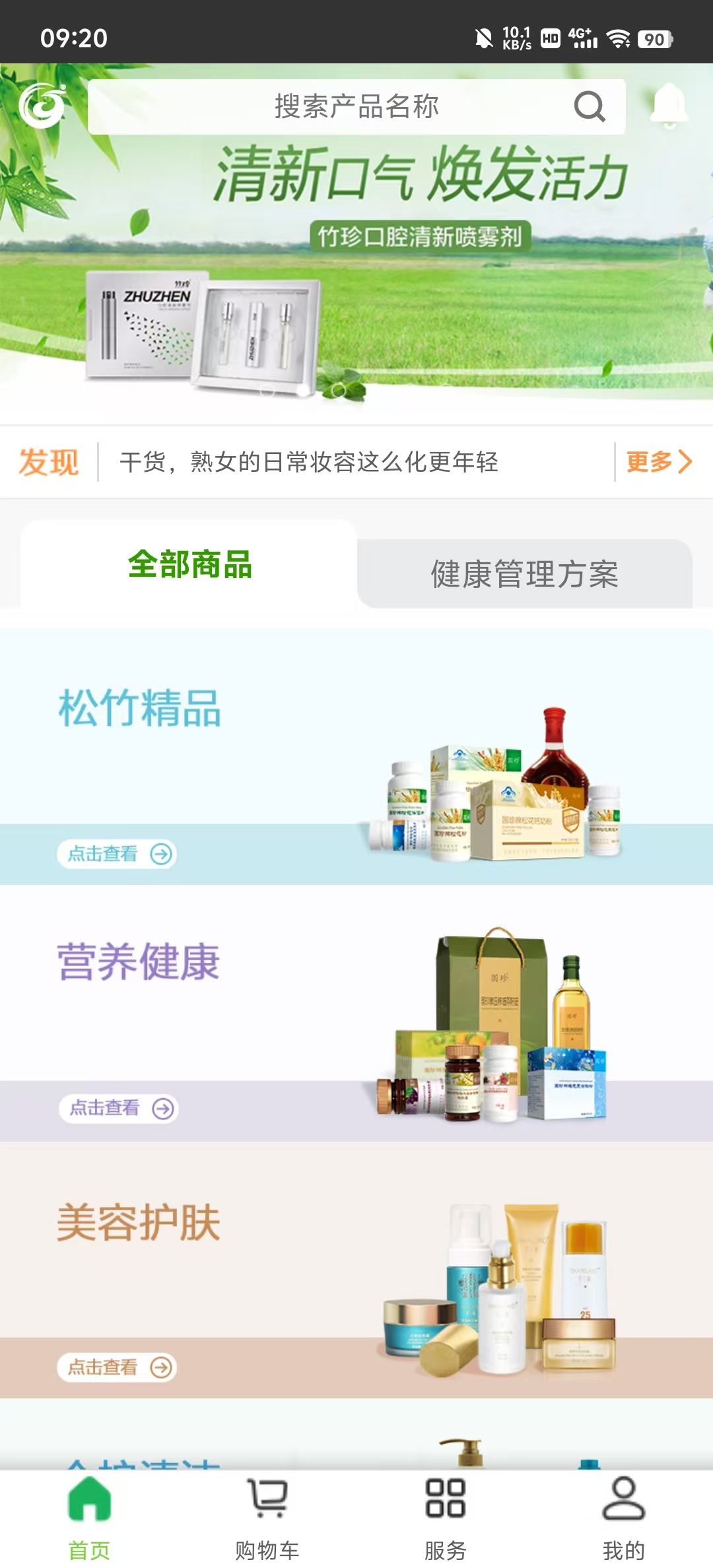Image resolution: width=713 pixels, height=1568 pixels.
Task: Tap the notification bell icon
Action: pyautogui.click(x=668, y=106)
